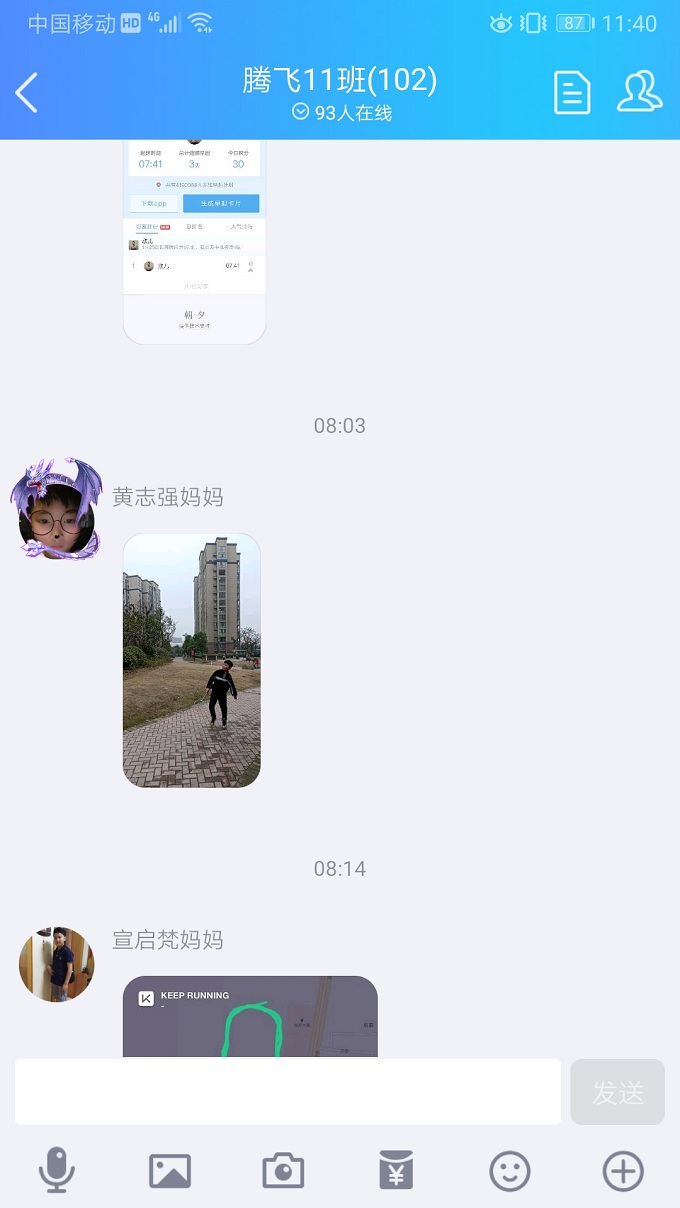680x1208 pixels.
Task: Open 宣启梵妈妈's profile avatar
Action: pos(57,964)
